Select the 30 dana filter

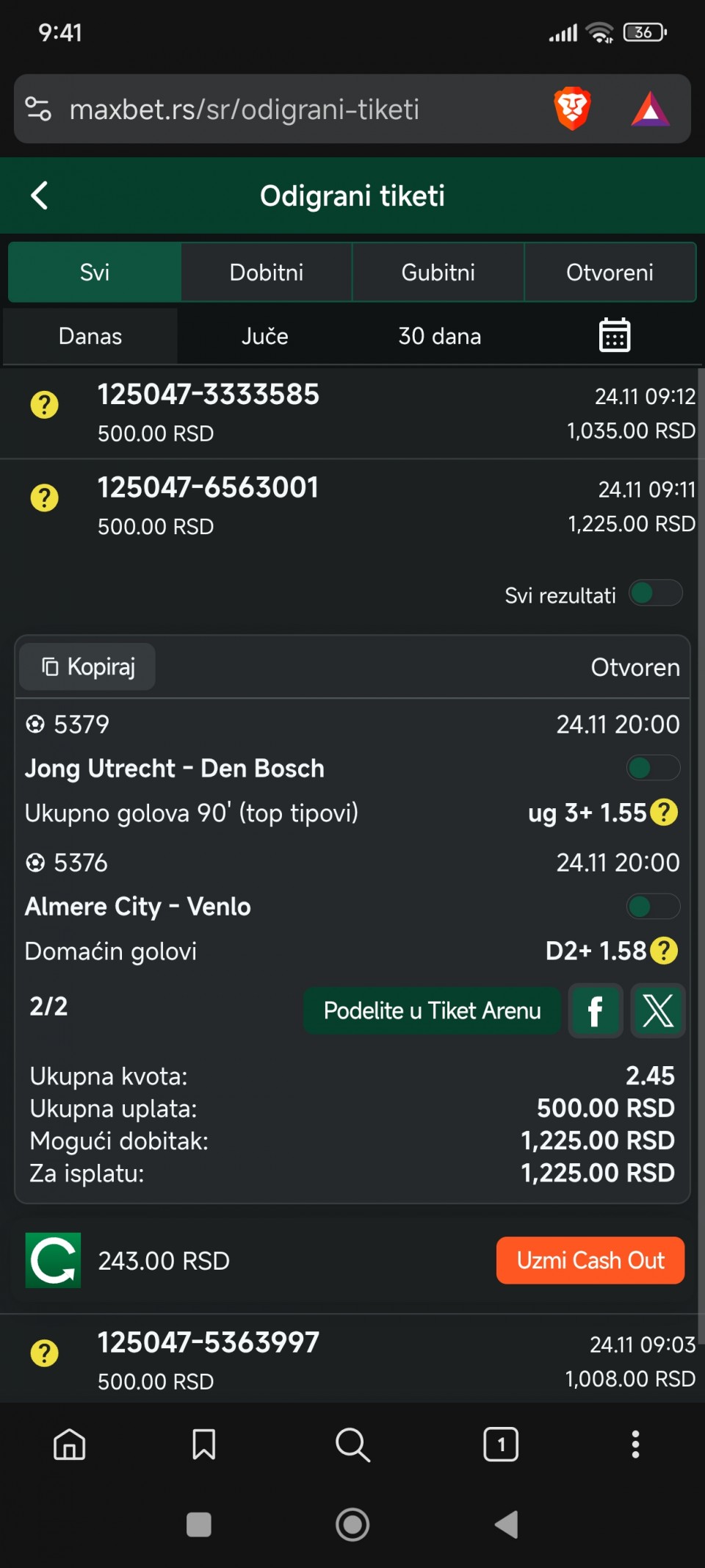click(x=439, y=337)
